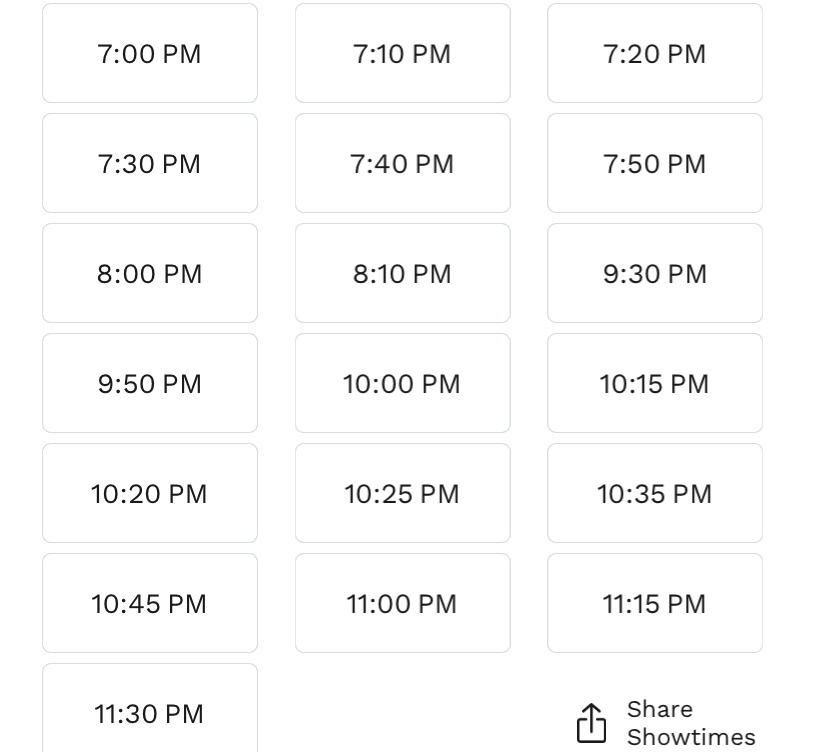The height and width of the screenshot is (752, 828).
Task: Tap the 9:50 PM showtime
Action: pos(150,383)
